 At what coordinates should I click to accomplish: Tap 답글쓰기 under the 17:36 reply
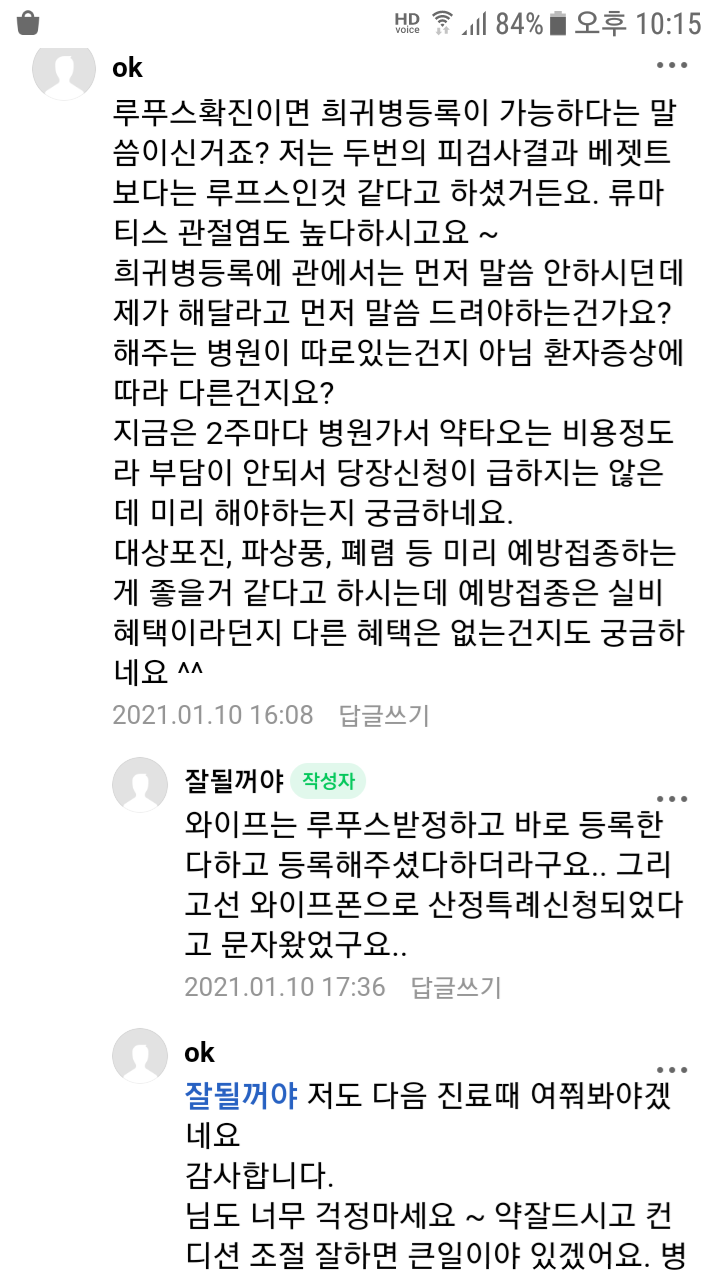(x=456, y=987)
